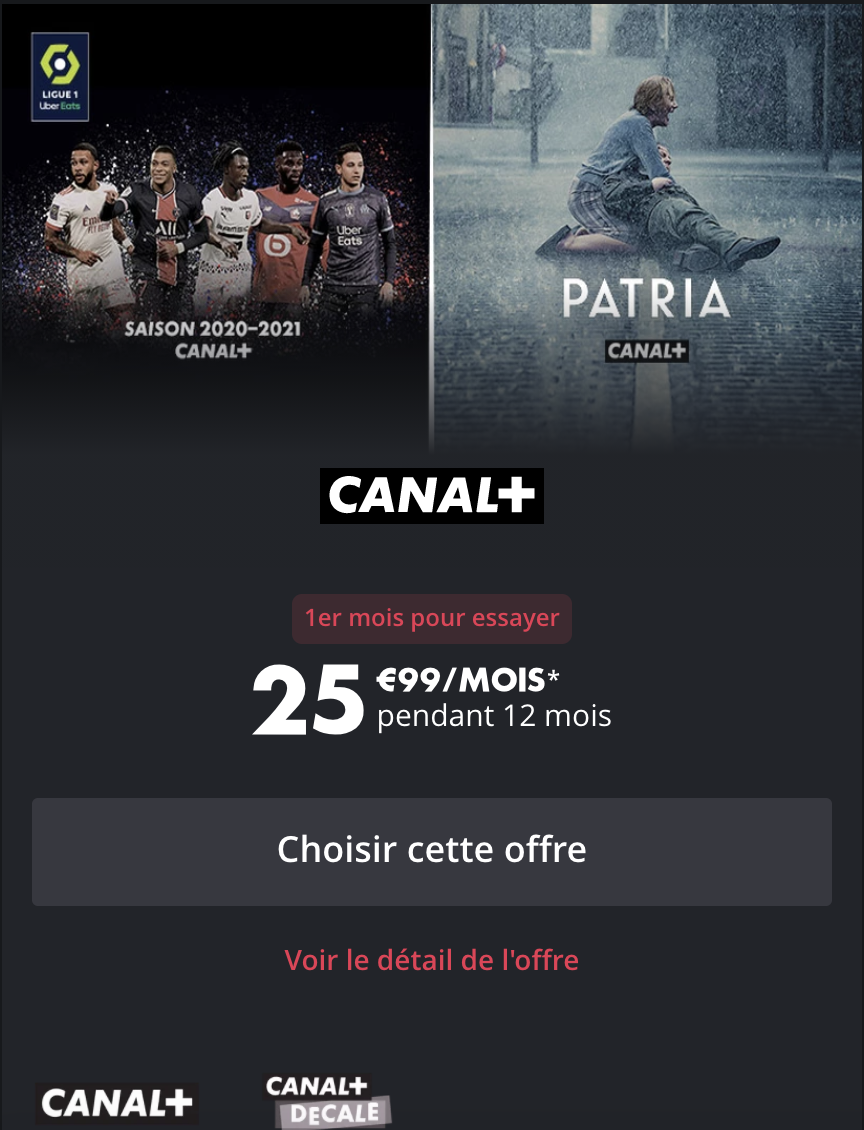
Task: Open Voir le détail de l'offre link
Action: (x=431, y=960)
